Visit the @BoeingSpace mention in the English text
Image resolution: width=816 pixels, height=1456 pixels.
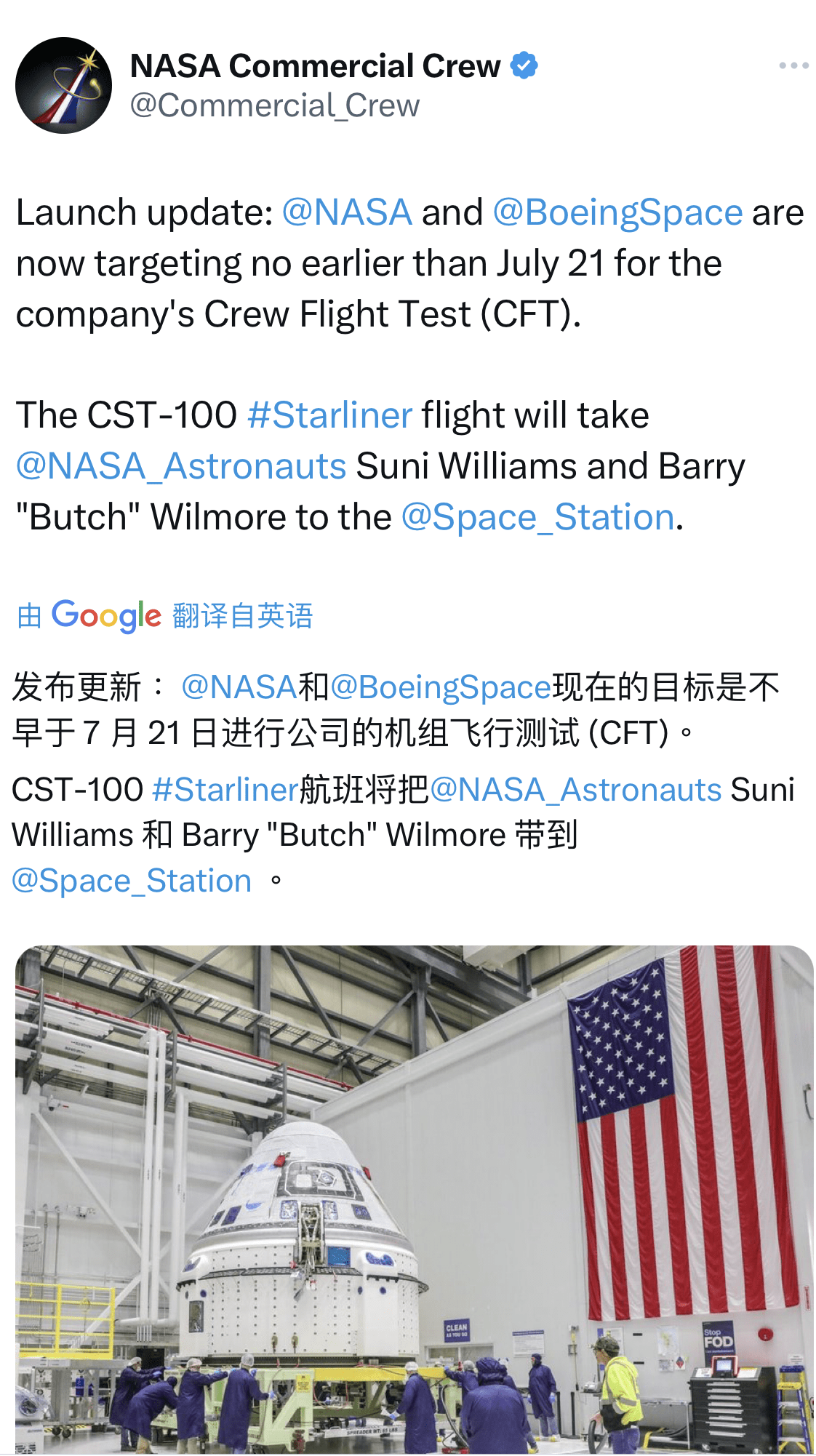[617, 213]
